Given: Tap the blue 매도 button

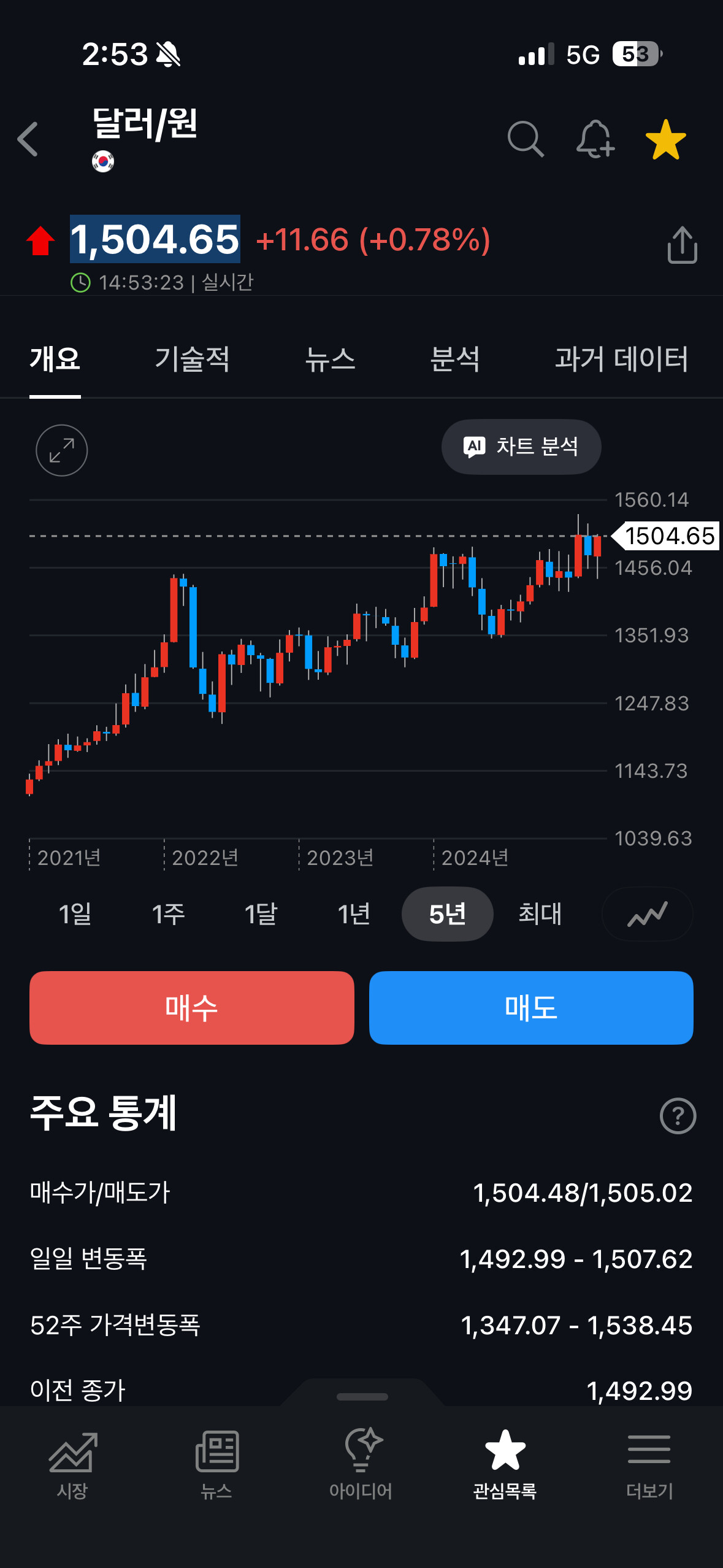Looking at the screenshot, I should coord(531,1007).
